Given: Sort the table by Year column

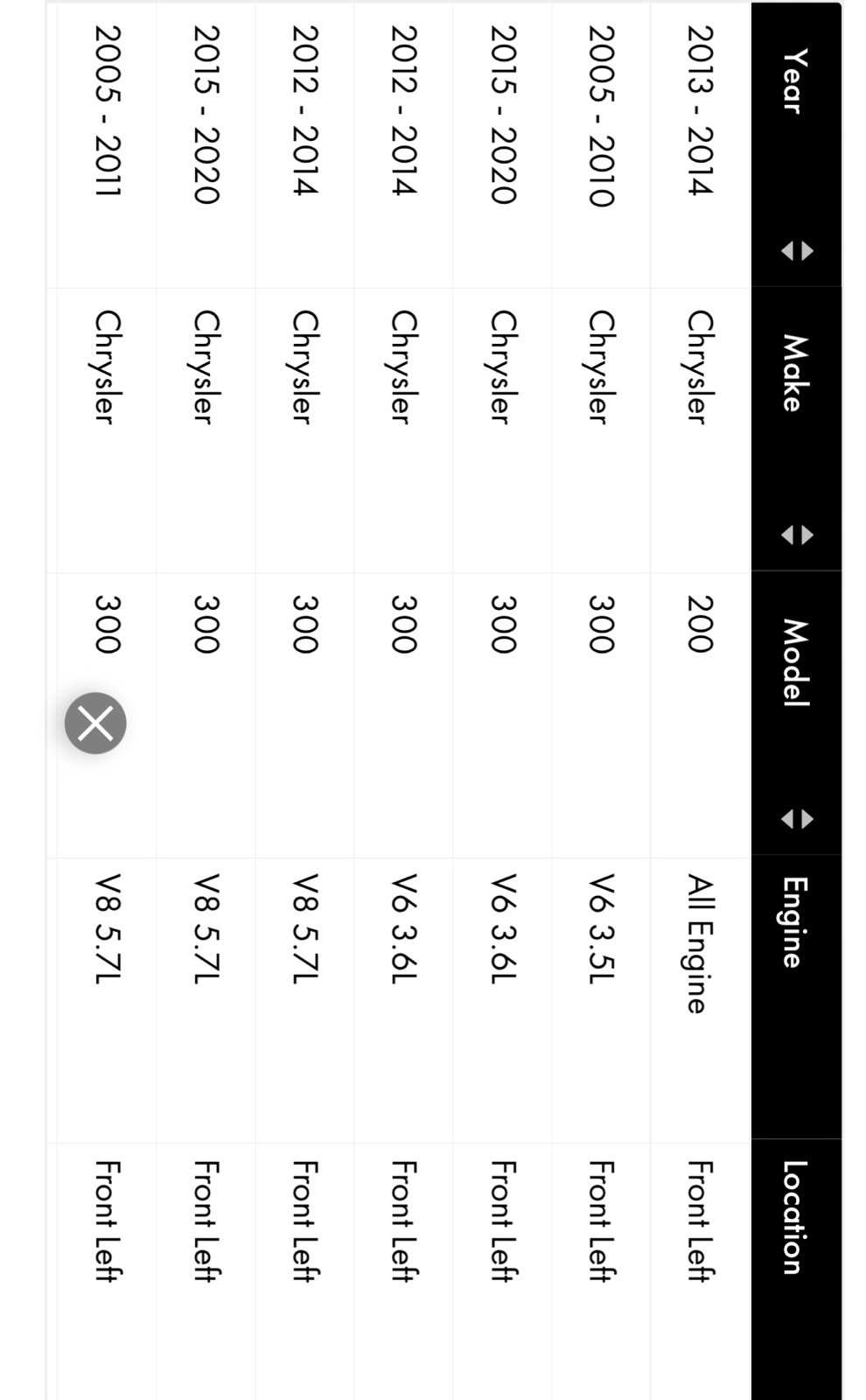Looking at the screenshot, I should (797, 251).
